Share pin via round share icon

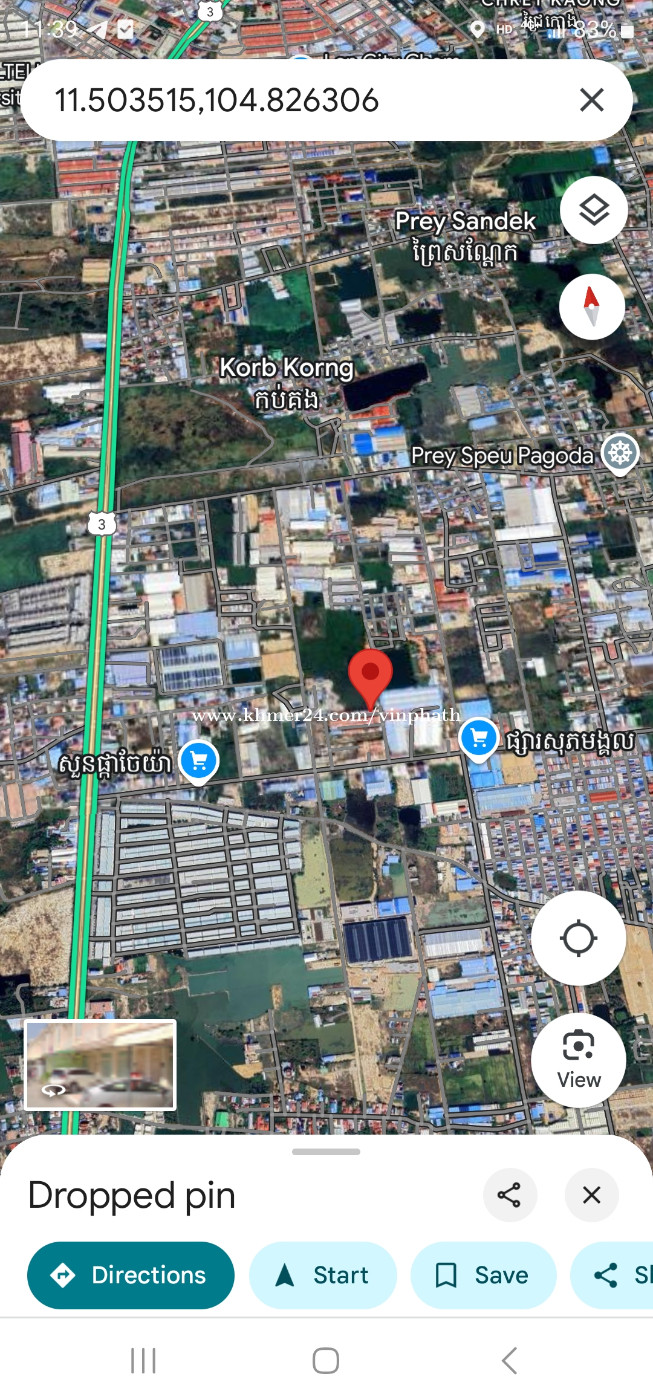click(x=510, y=1195)
